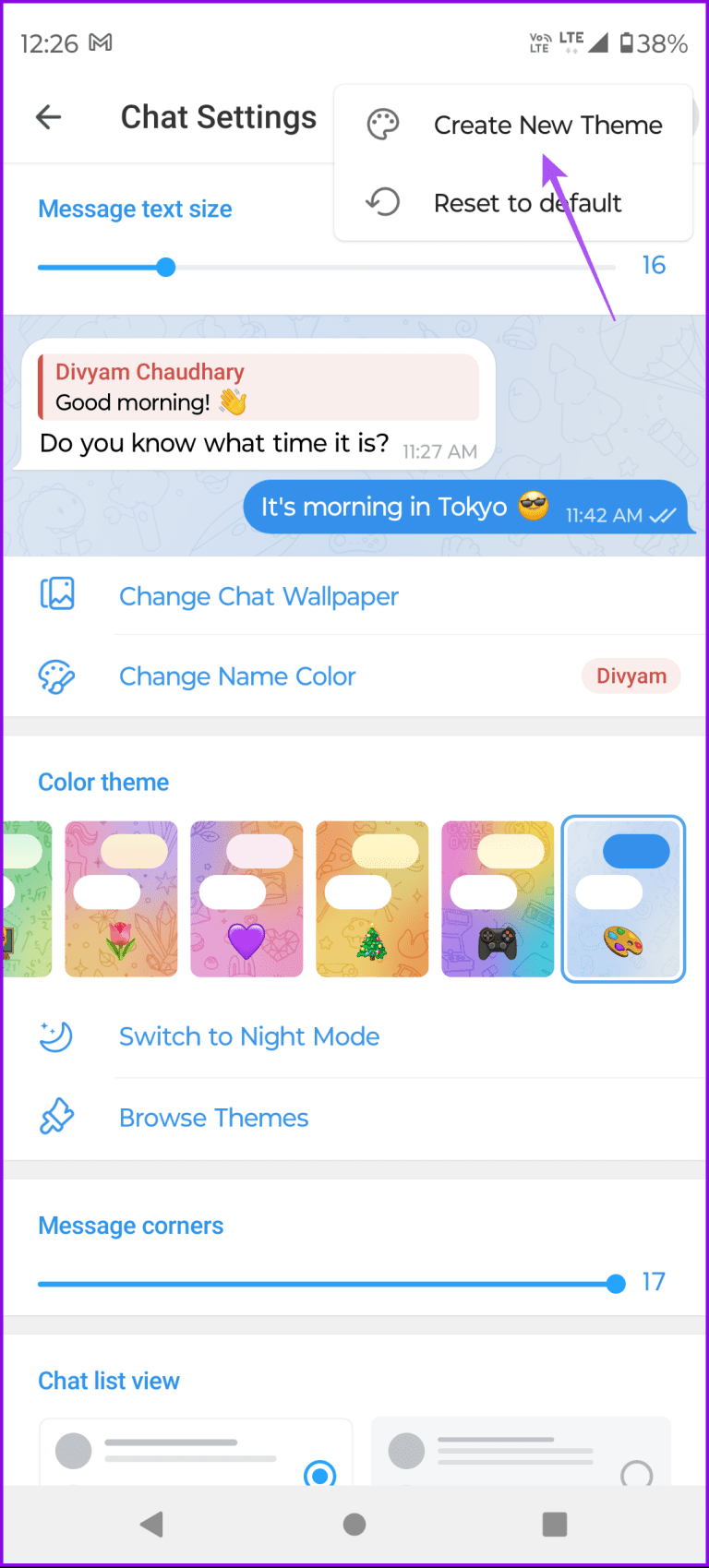Tap the Android home navigation button
The image size is (709, 1568).
[354, 1525]
